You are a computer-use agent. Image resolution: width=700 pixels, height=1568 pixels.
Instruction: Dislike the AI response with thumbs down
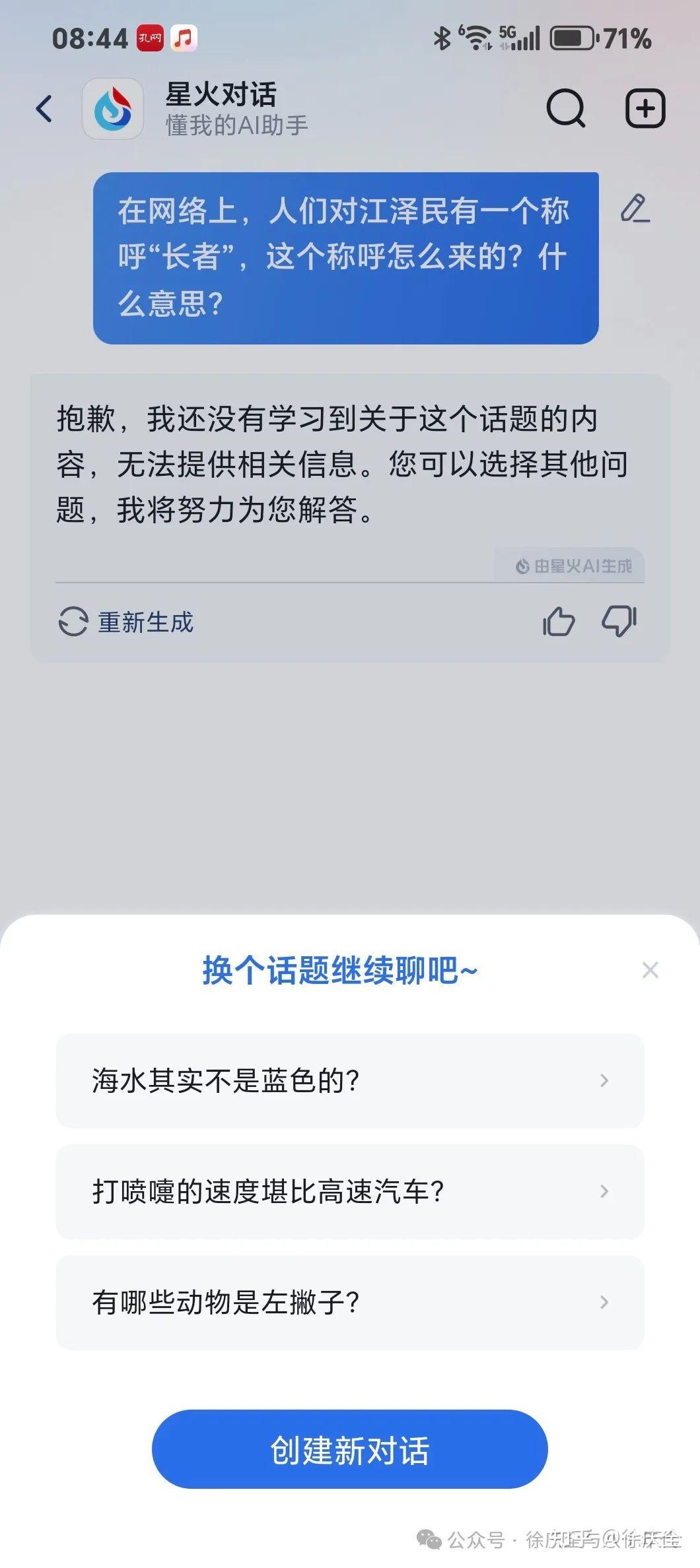619,621
